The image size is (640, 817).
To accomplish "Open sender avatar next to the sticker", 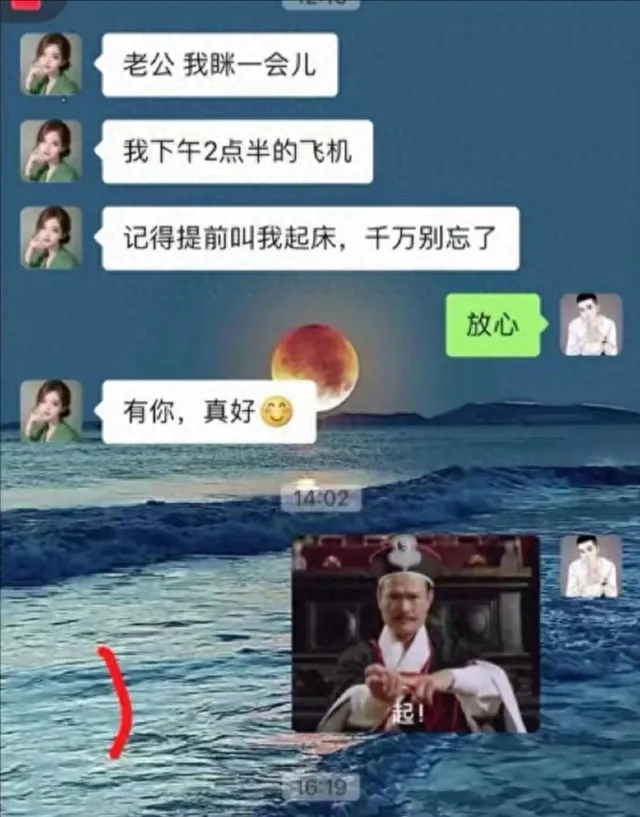I will pos(590,566).
